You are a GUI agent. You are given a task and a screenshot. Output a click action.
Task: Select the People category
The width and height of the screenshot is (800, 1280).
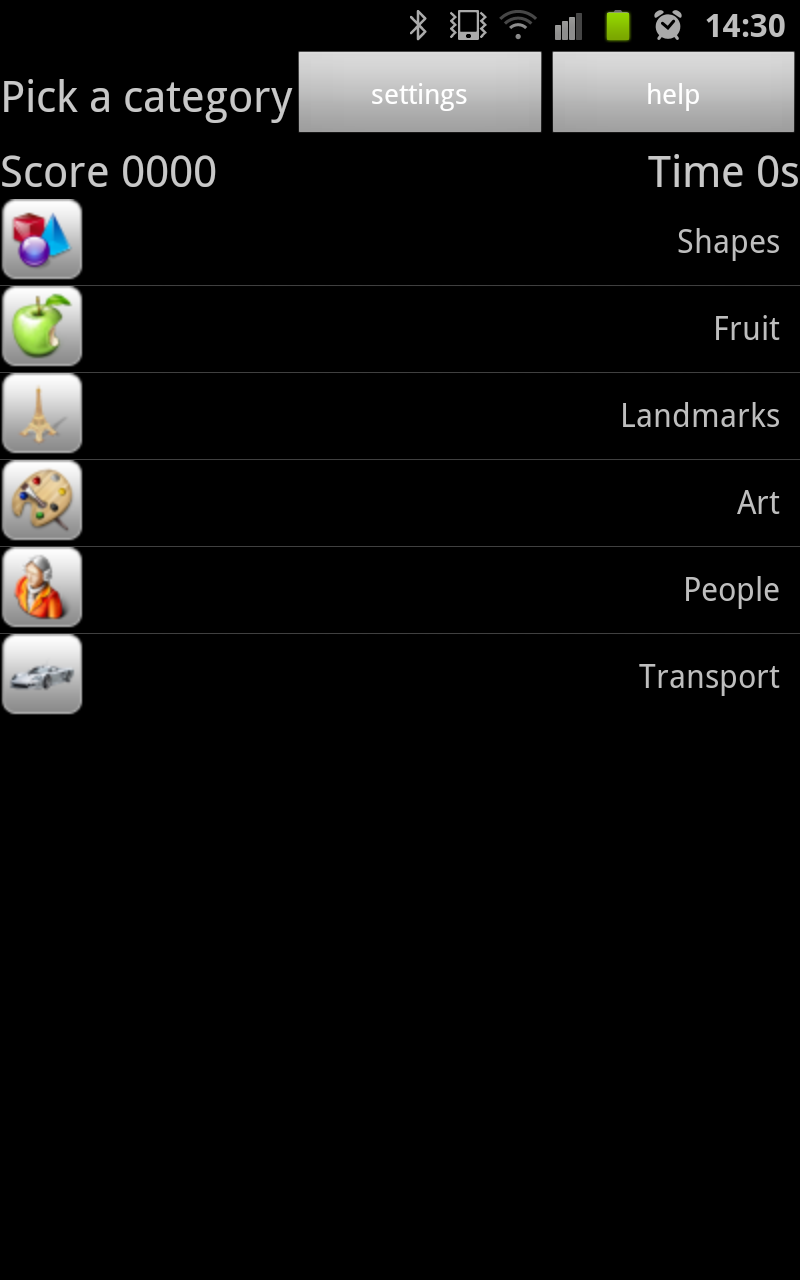click(400, 589)
